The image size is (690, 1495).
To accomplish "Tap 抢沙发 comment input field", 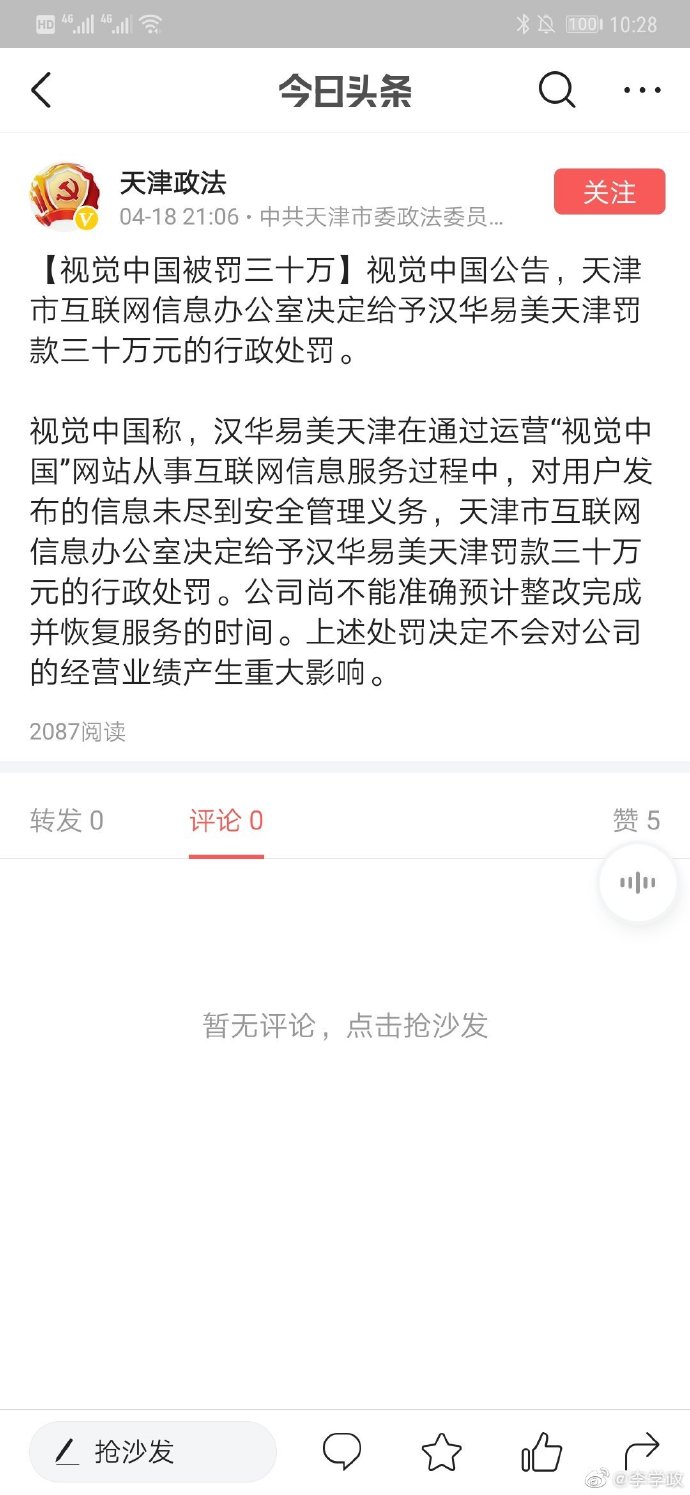I will (x=152, y=1452).
